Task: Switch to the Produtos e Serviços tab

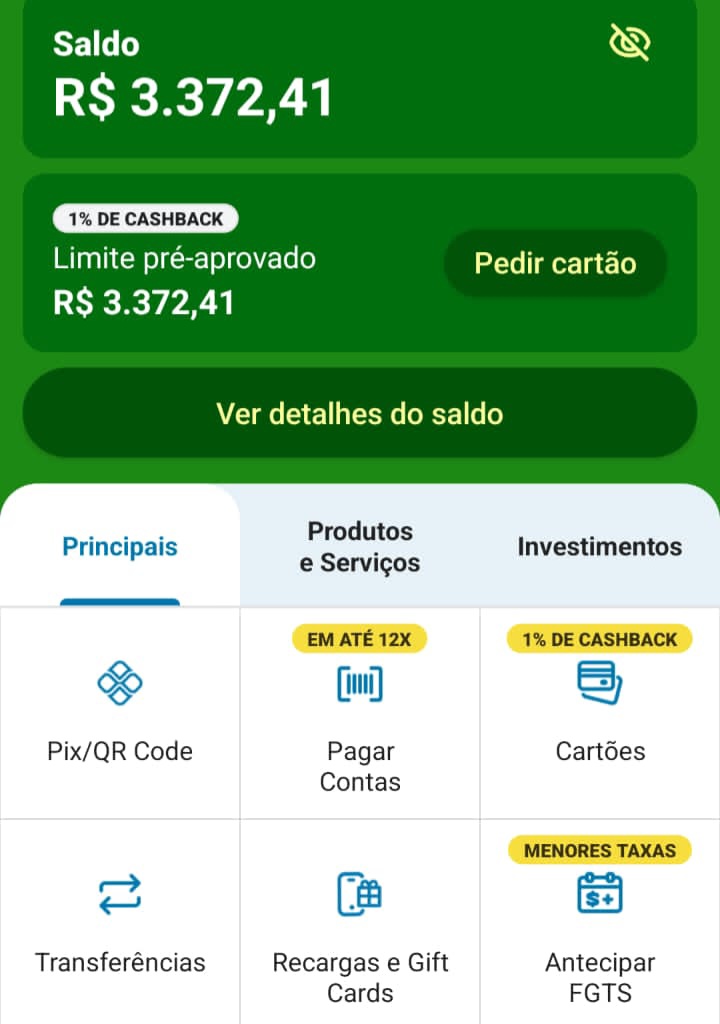Action: click(360, 547)
